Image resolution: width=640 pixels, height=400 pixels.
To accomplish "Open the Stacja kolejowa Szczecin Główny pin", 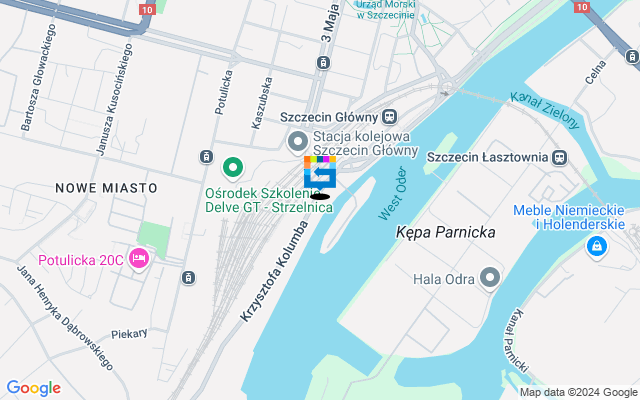I will pyautogui.click(x=298, y=141).
